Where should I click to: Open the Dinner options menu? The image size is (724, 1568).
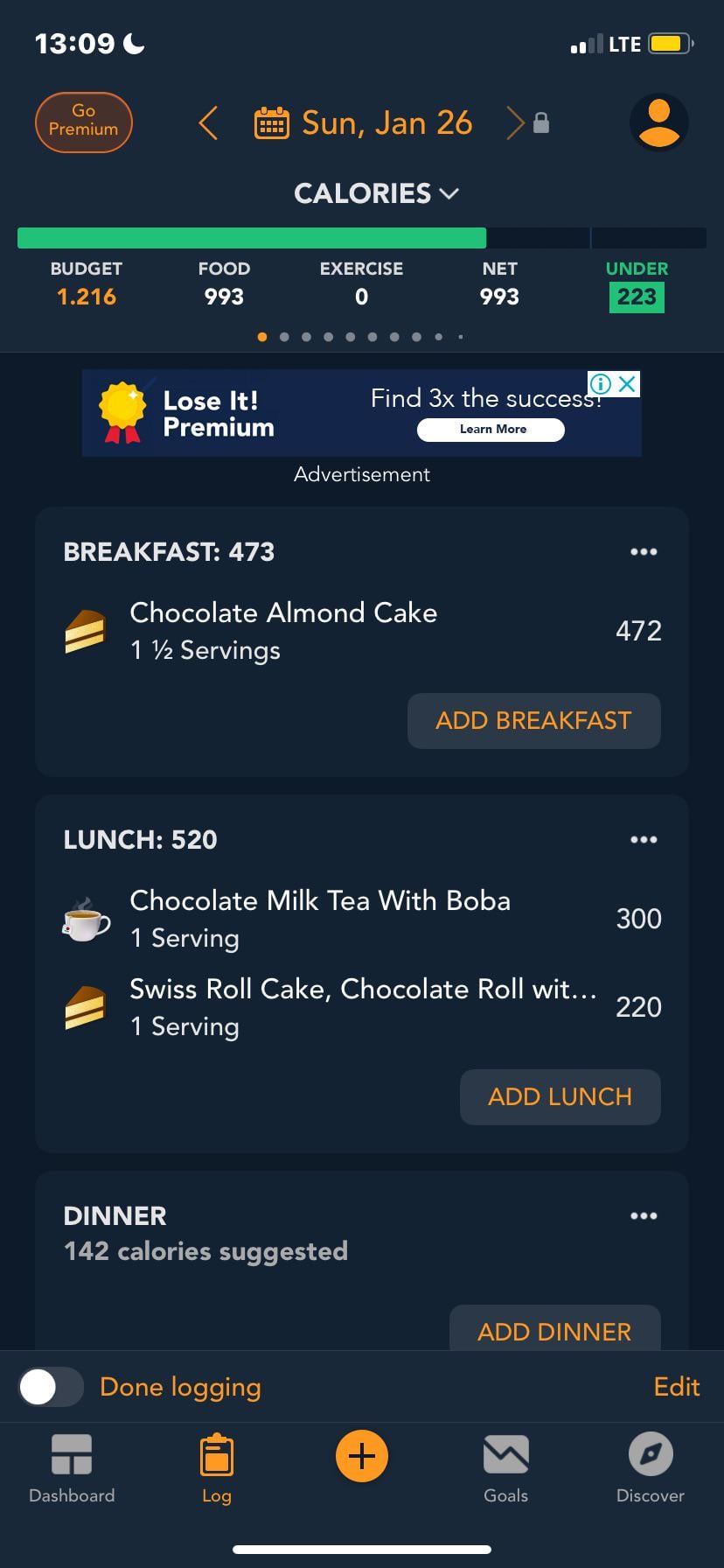click(x=644, y=1215)
